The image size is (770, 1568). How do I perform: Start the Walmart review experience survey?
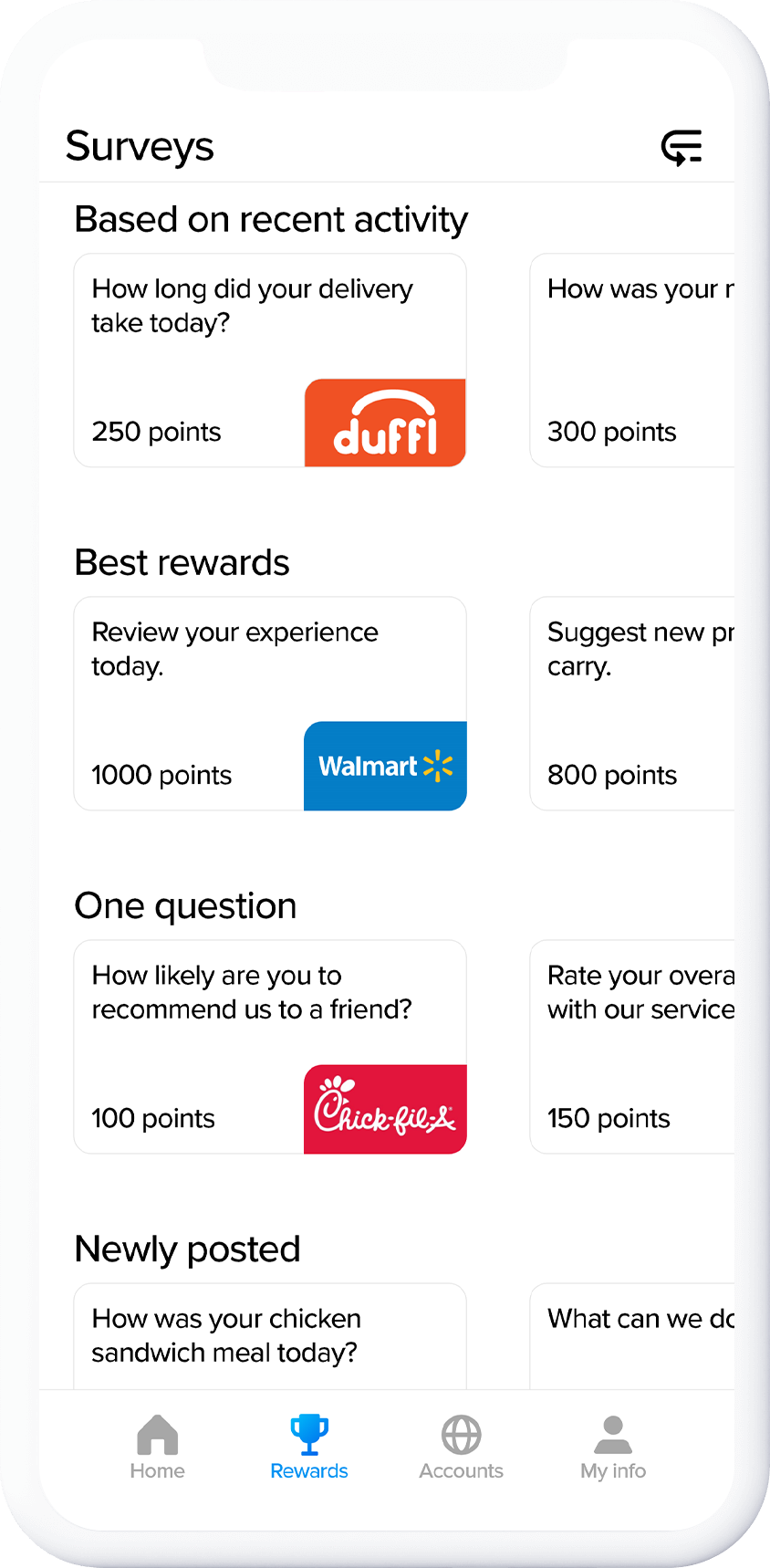click(270, 704)
